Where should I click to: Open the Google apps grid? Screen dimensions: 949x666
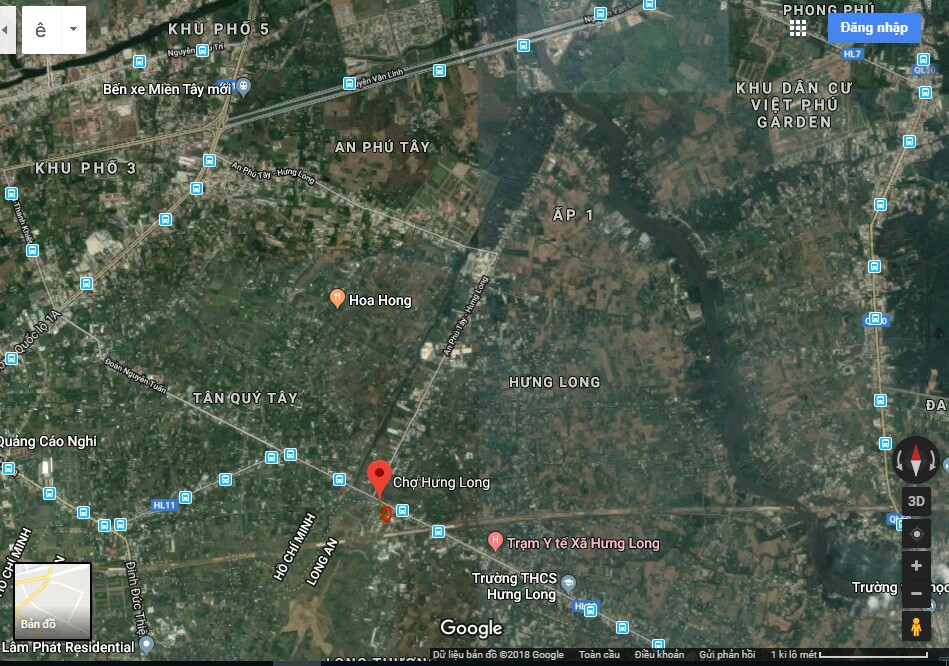click(x=798, y=28)
